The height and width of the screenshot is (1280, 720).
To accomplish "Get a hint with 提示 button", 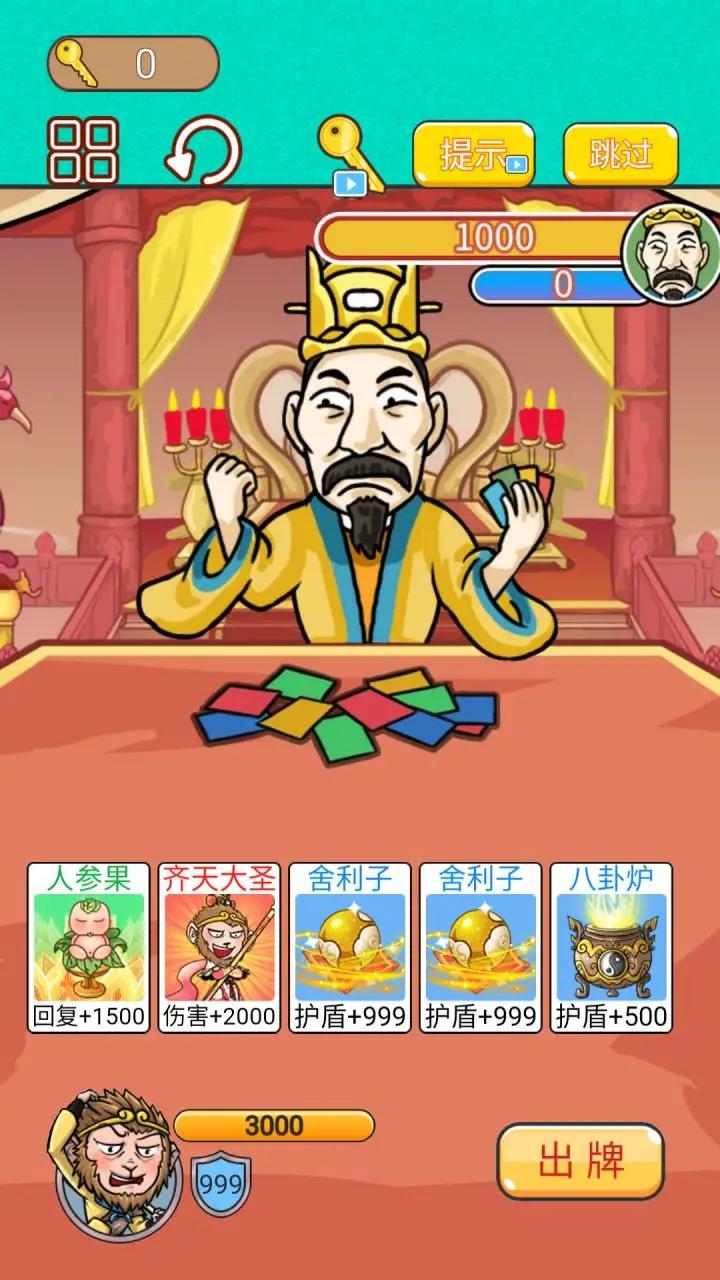I will coord(474,155).
